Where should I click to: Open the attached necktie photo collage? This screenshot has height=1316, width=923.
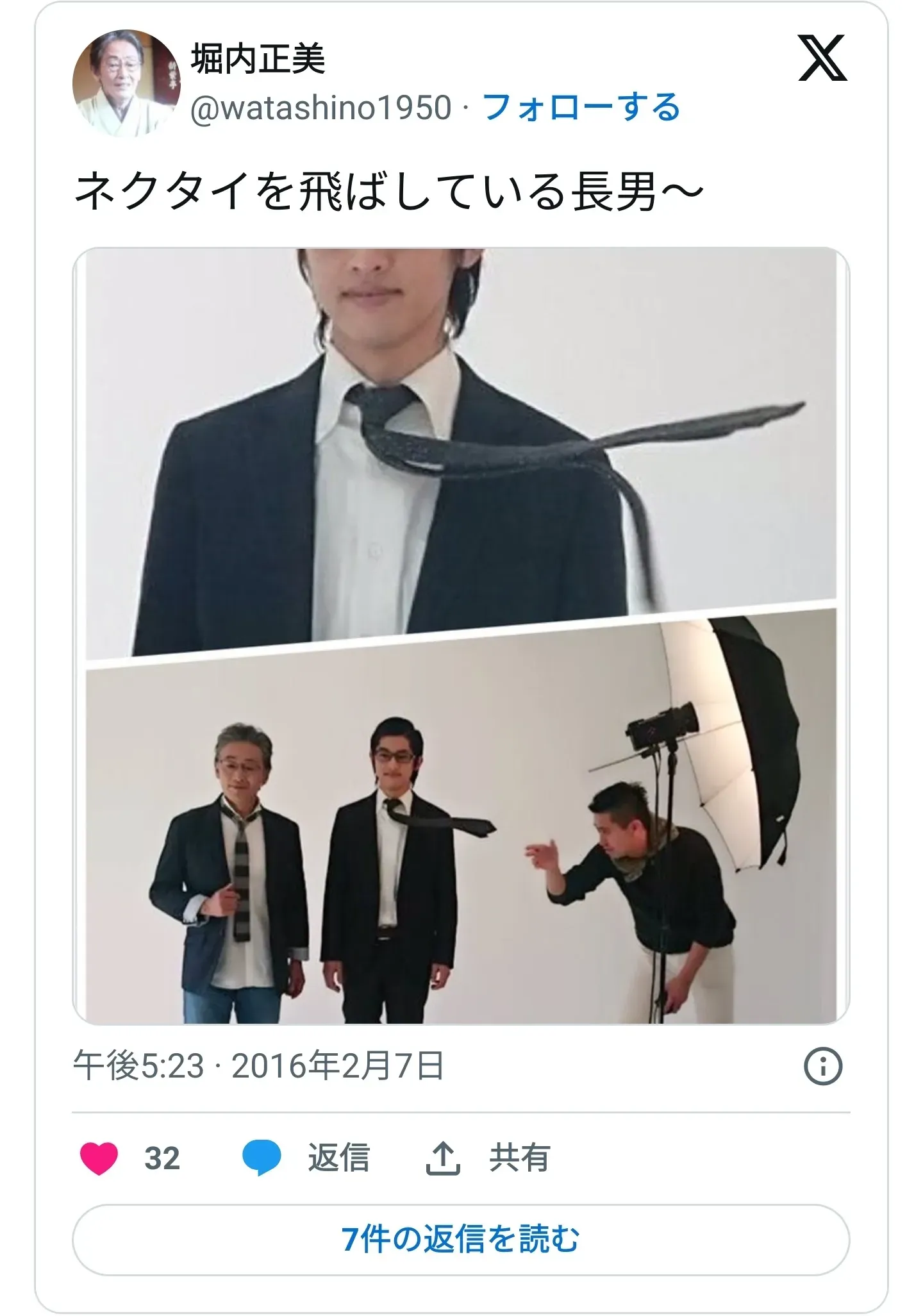(x=461, y=636)
